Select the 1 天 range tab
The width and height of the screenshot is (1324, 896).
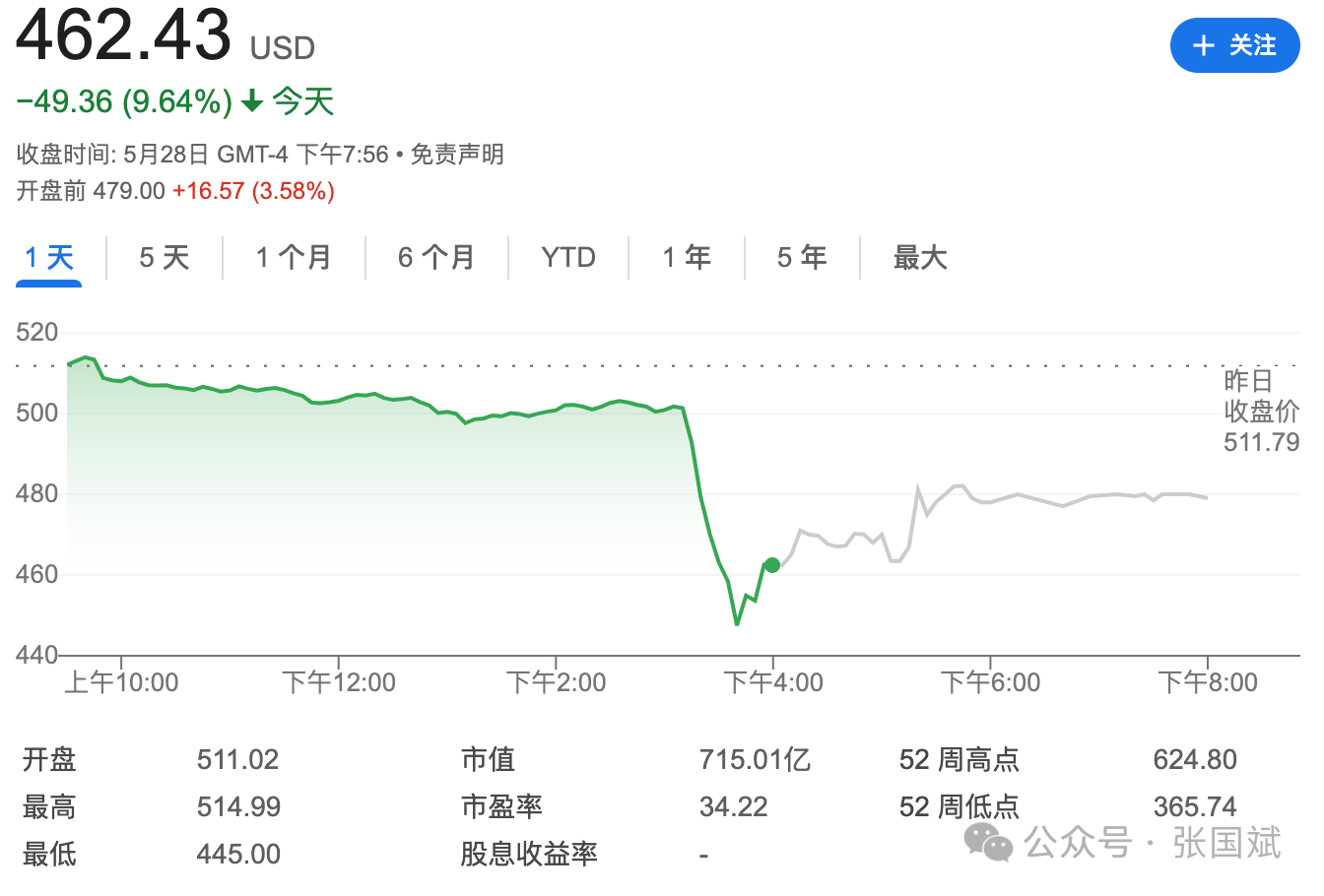point(49,258)
